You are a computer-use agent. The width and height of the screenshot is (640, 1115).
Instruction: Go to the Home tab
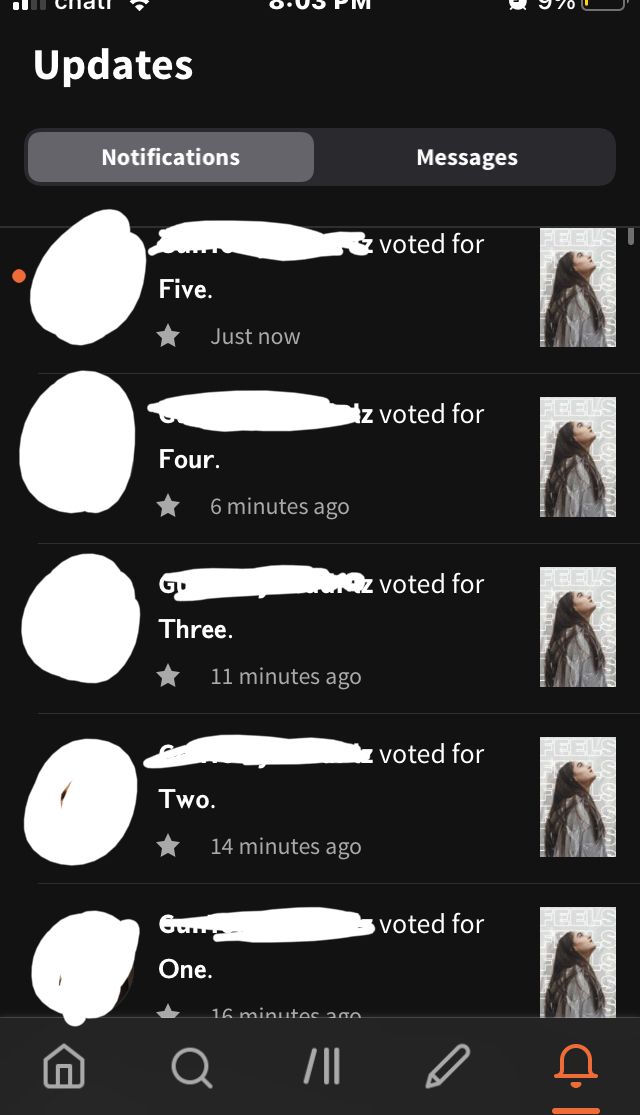tap(64, 1066)
